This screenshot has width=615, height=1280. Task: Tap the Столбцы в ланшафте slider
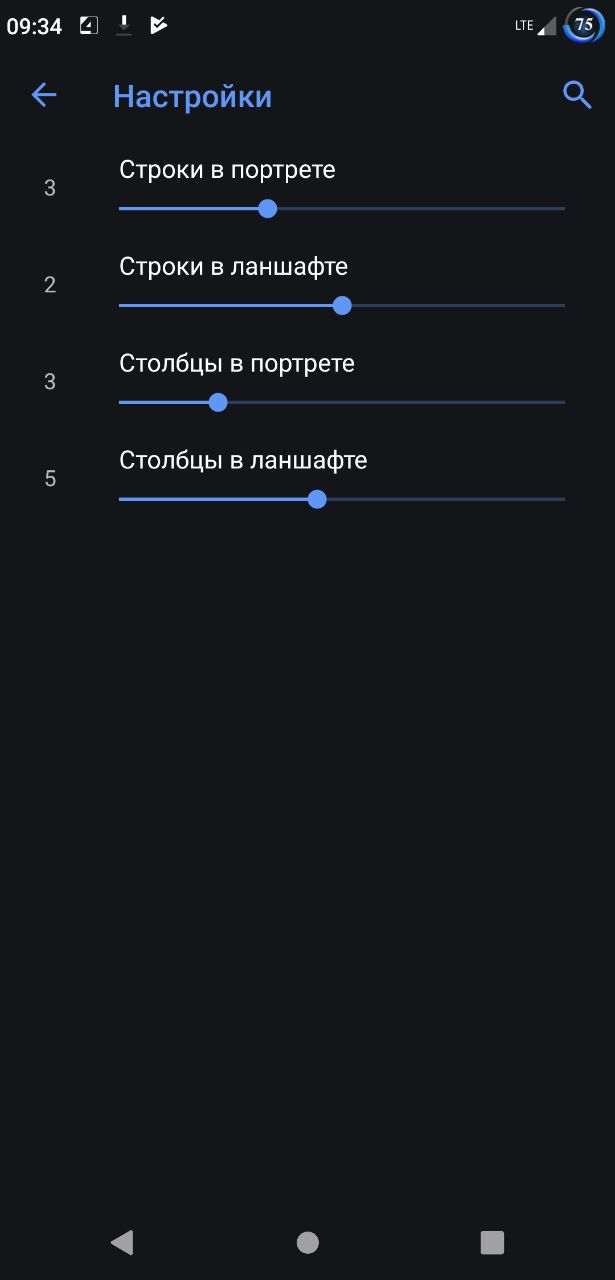tap(317, 500)
